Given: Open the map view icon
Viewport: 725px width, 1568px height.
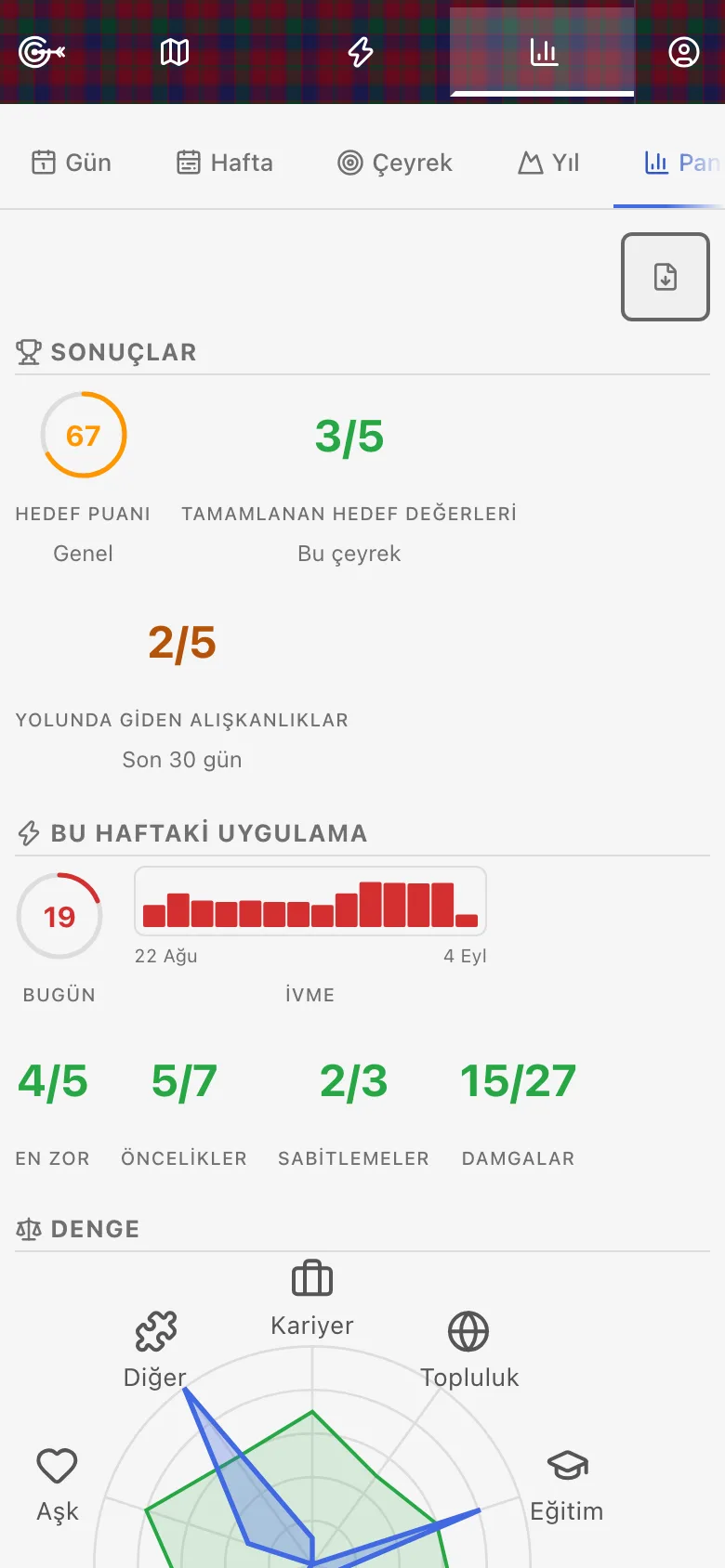Looking at the screenshot, I should [x=175, y=52].
